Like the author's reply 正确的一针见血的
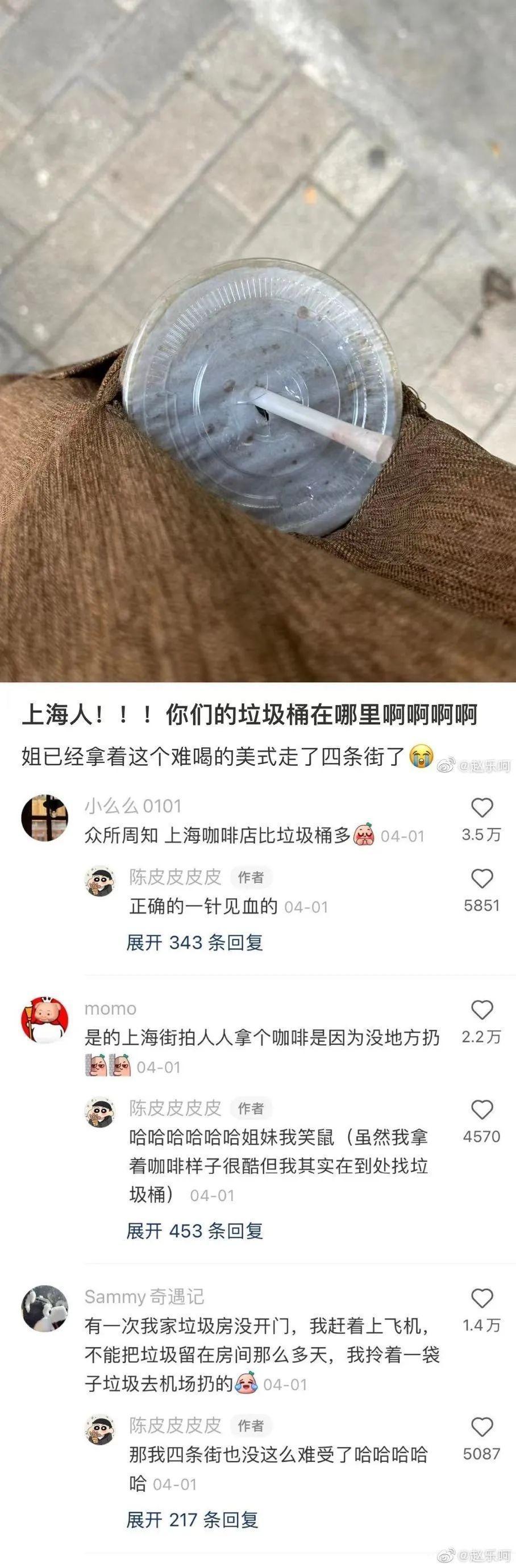 pyautogui.click(x=481, y=879)
